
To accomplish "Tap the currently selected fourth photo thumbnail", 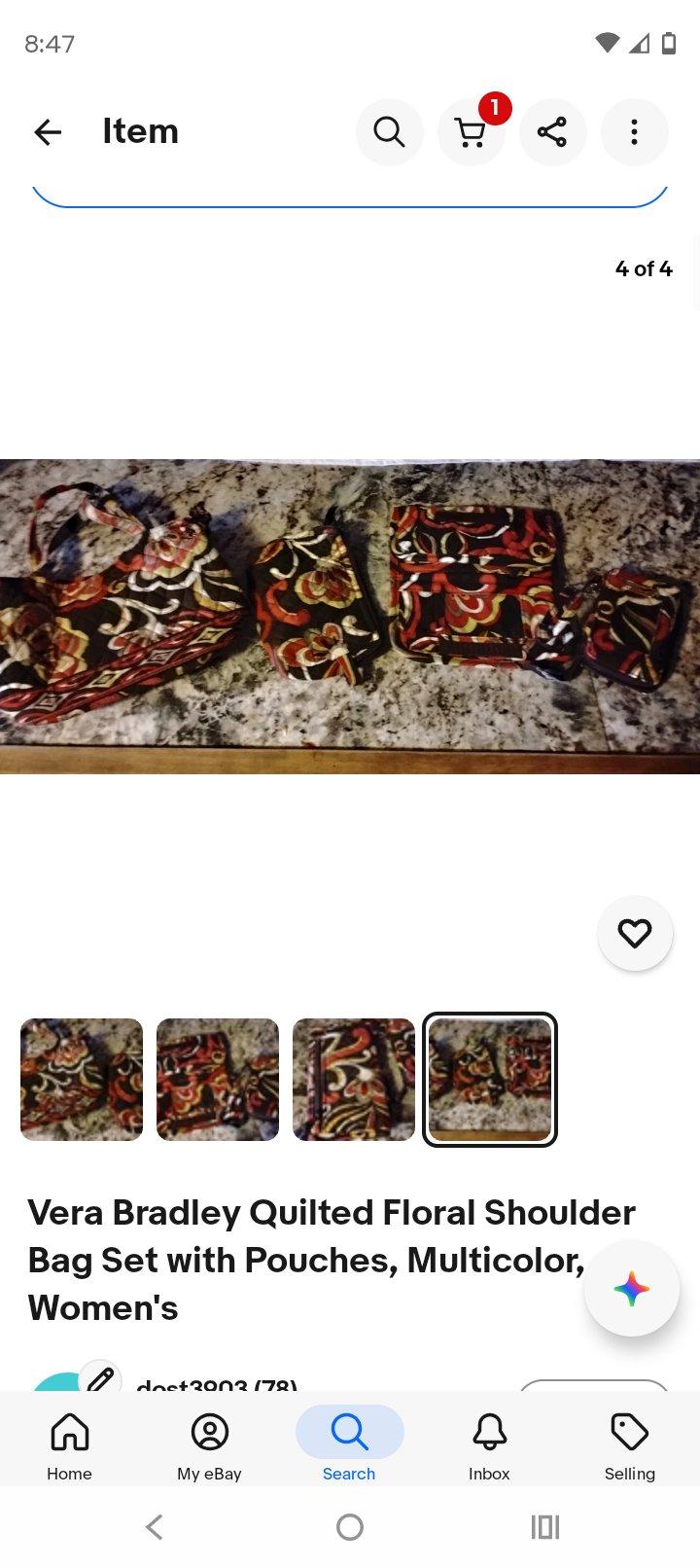I will pyautogui.click(x=489, y=1079).
